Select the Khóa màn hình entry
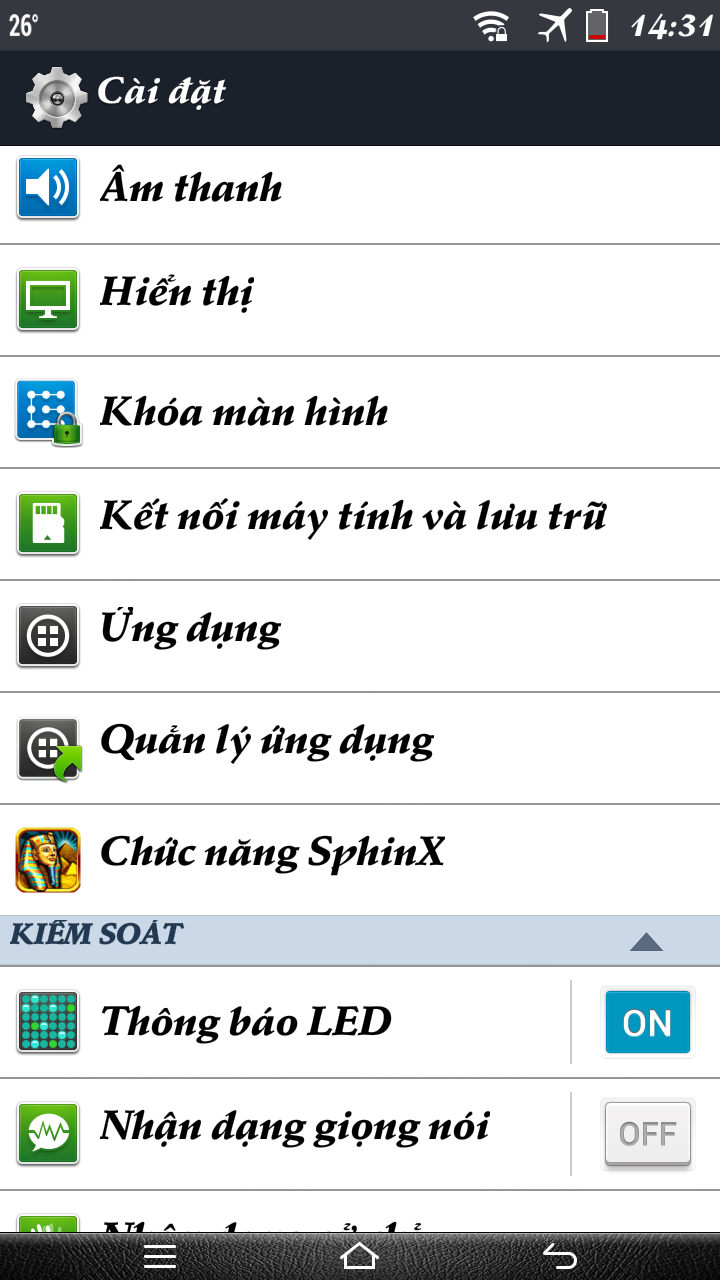 [x=243, y=411]
